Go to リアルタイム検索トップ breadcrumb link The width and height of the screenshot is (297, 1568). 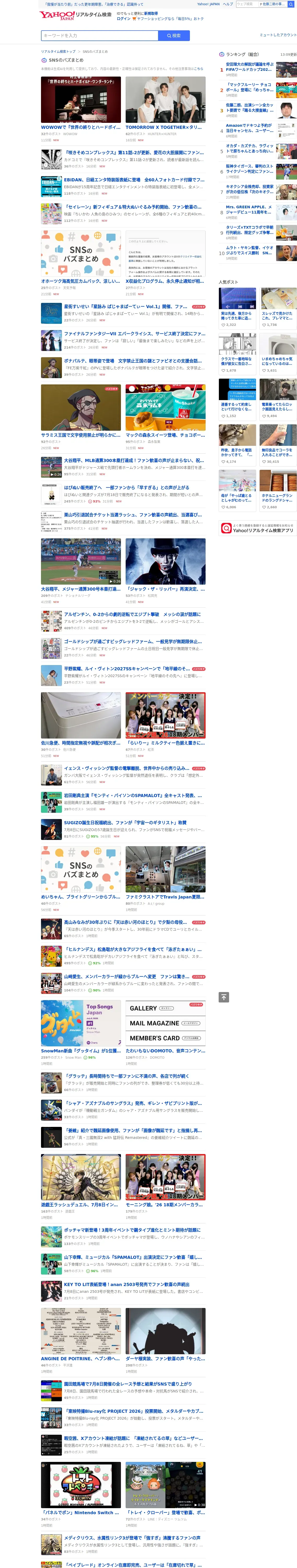pyautogui.click(x=59, y=52)
